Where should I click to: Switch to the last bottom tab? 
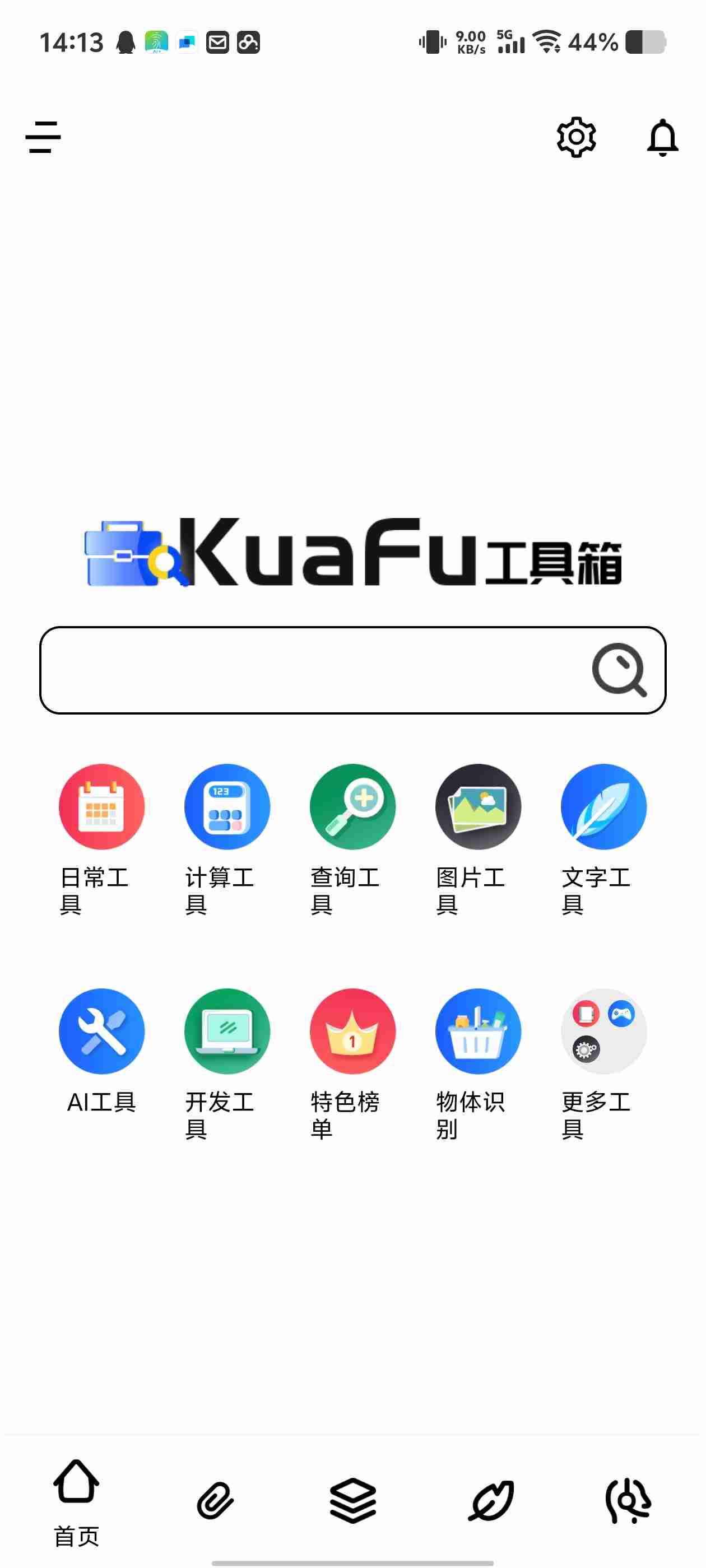(628, 1500)
